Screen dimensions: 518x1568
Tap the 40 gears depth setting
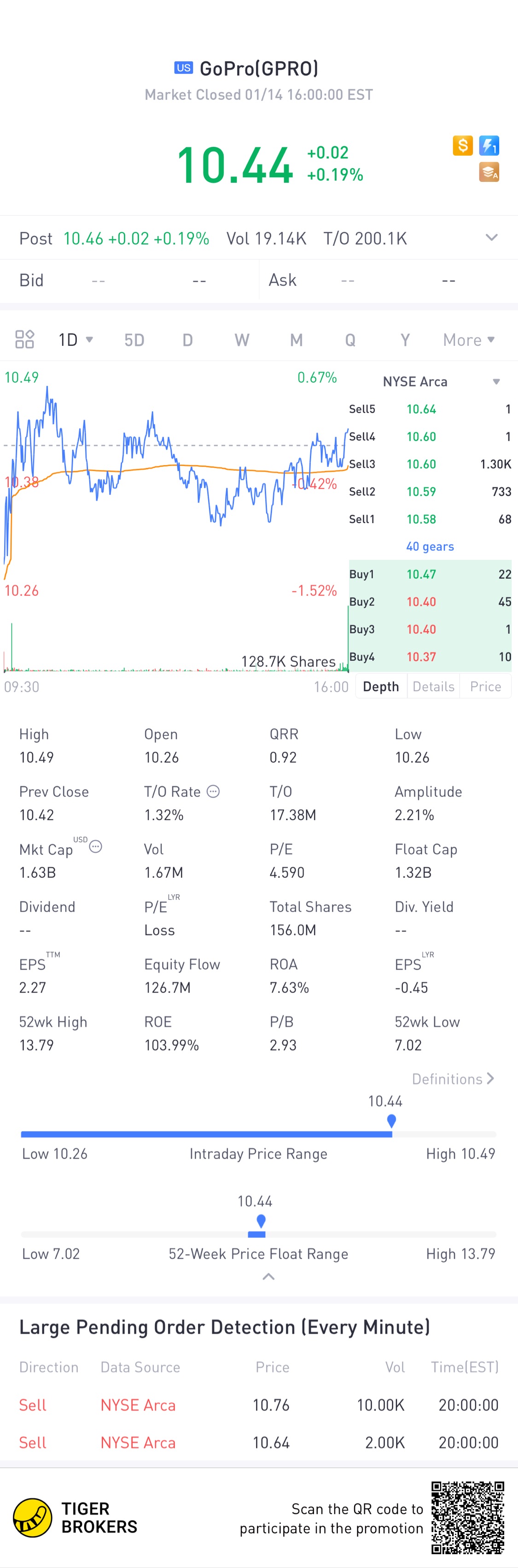(430, 547)
